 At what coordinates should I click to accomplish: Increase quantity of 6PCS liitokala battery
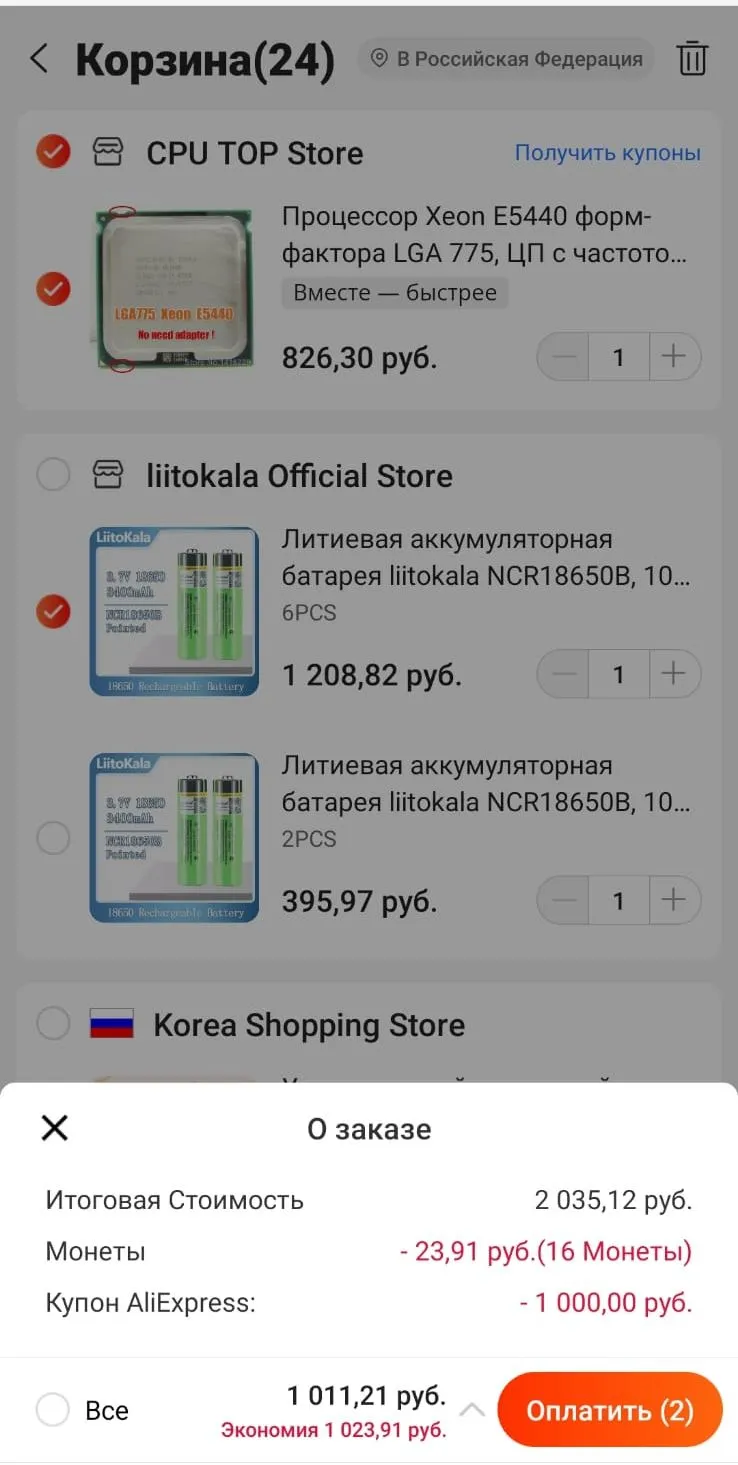(675, 675)
